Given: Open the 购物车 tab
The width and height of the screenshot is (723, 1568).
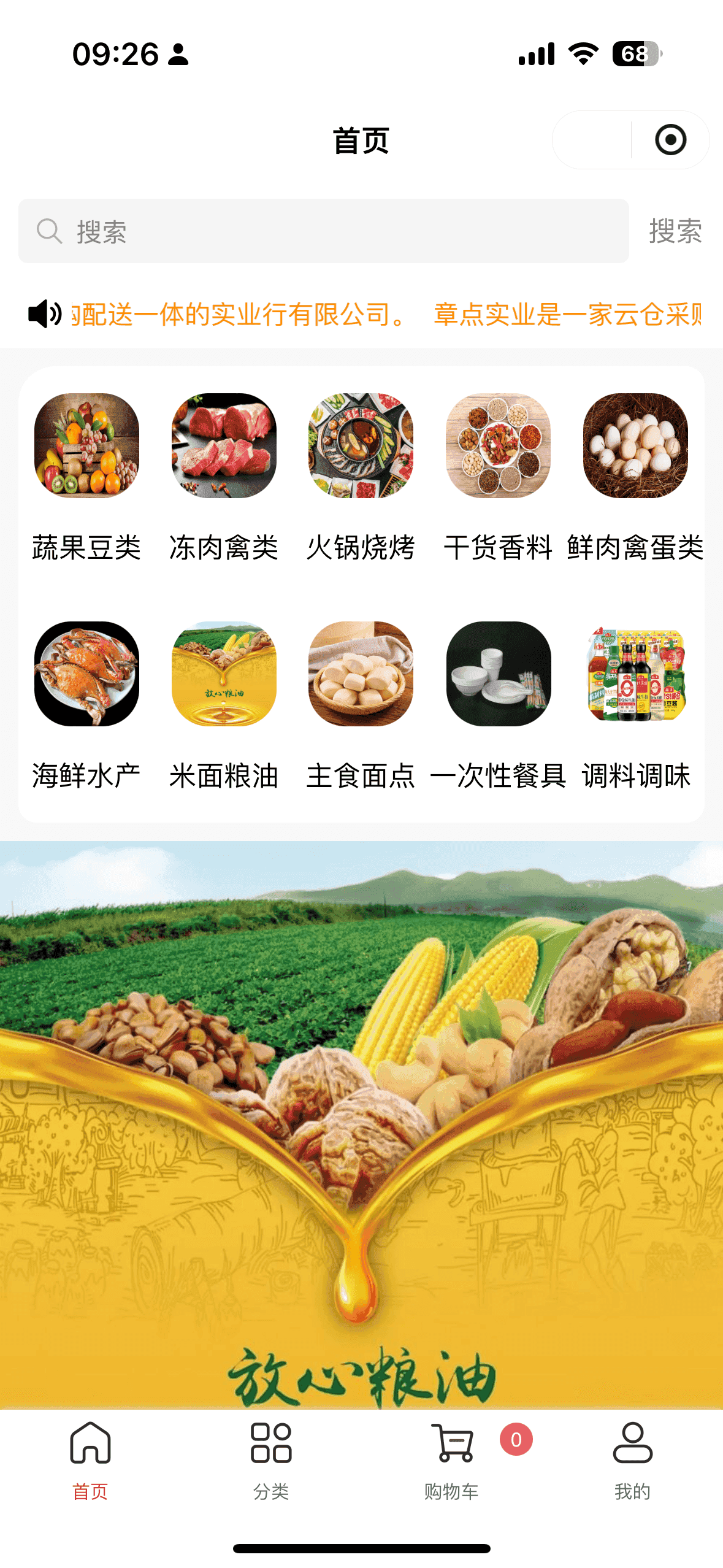Looking at the screenshot, I should point(452,1460).
